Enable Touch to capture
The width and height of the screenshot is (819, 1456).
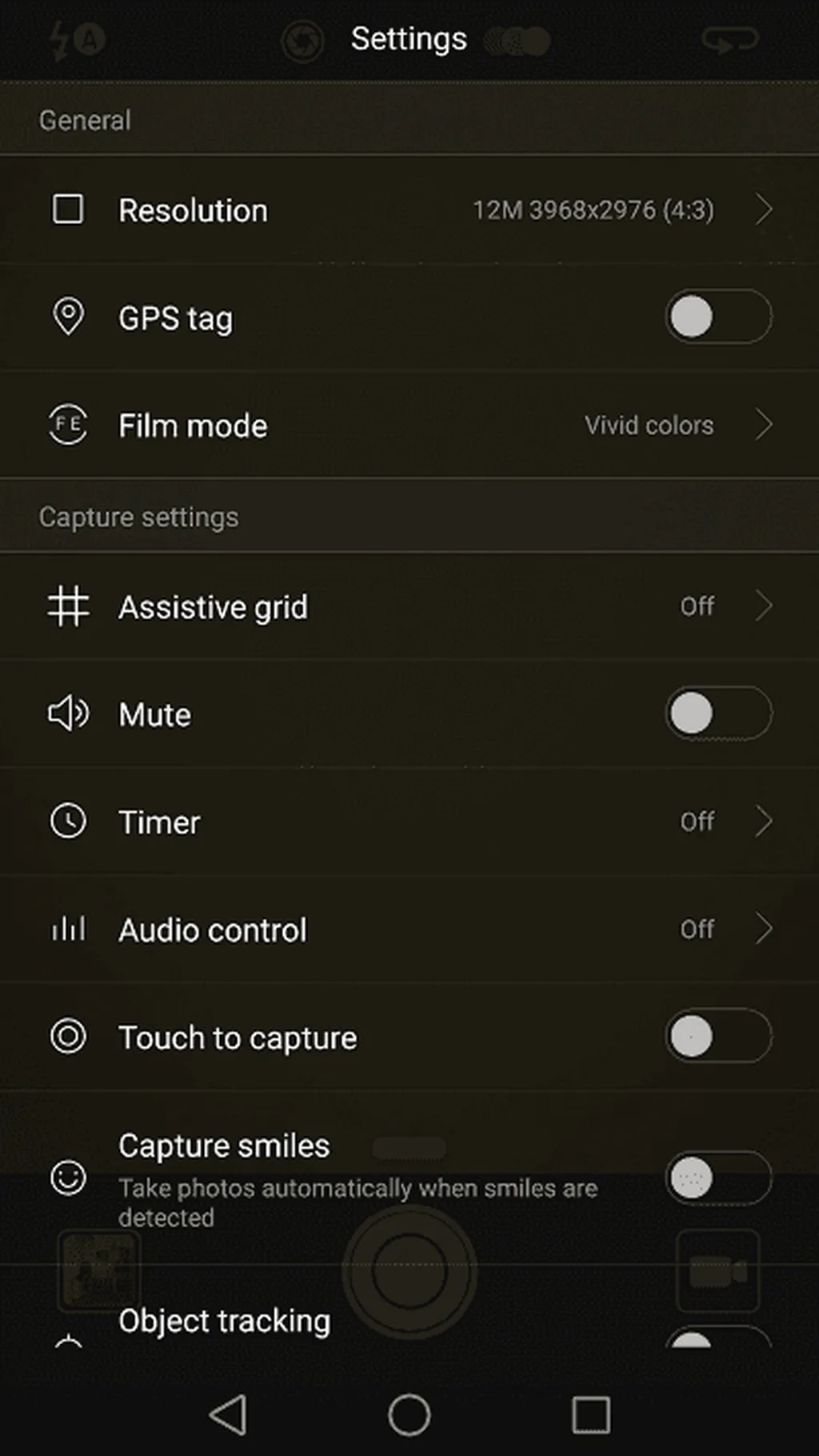tap(717, 1037)
